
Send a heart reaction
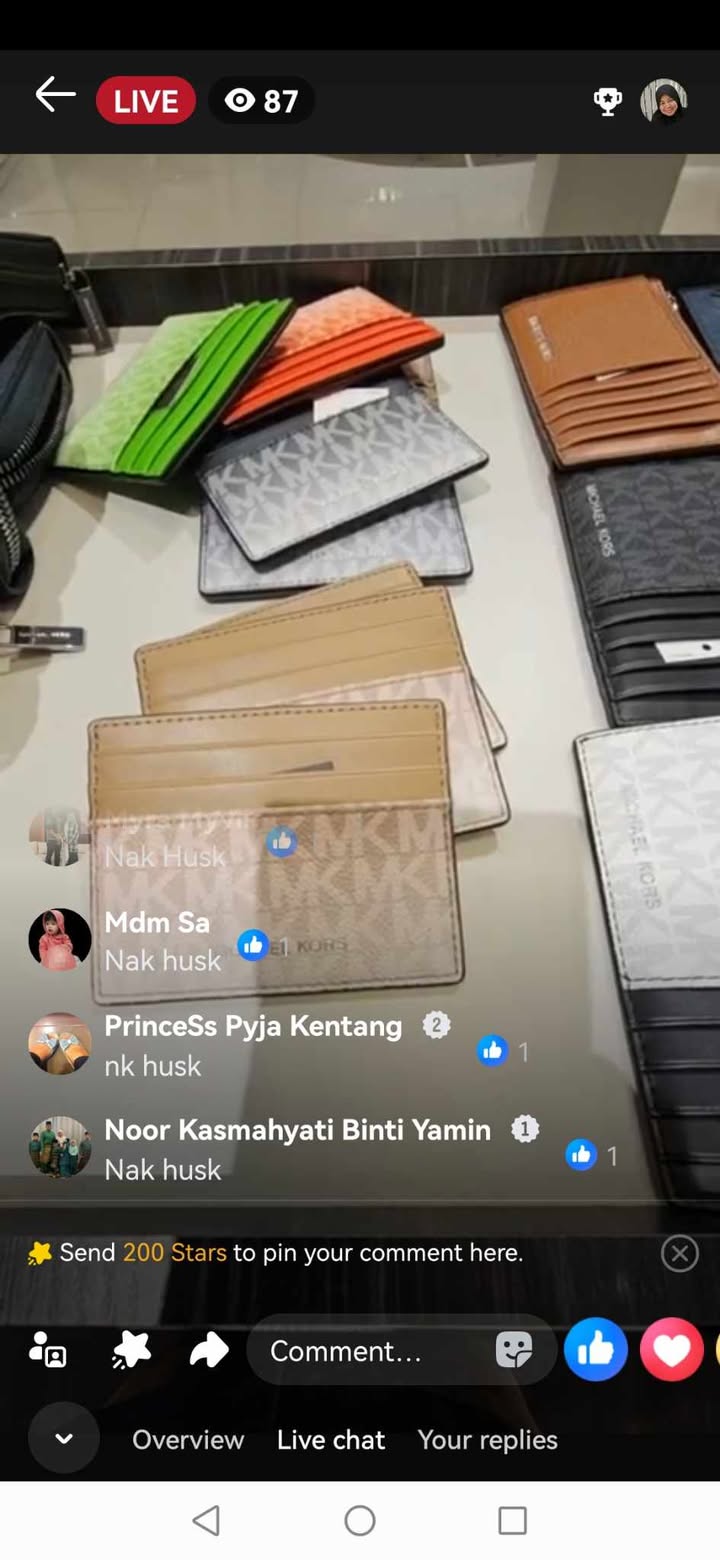point(670,1350)
